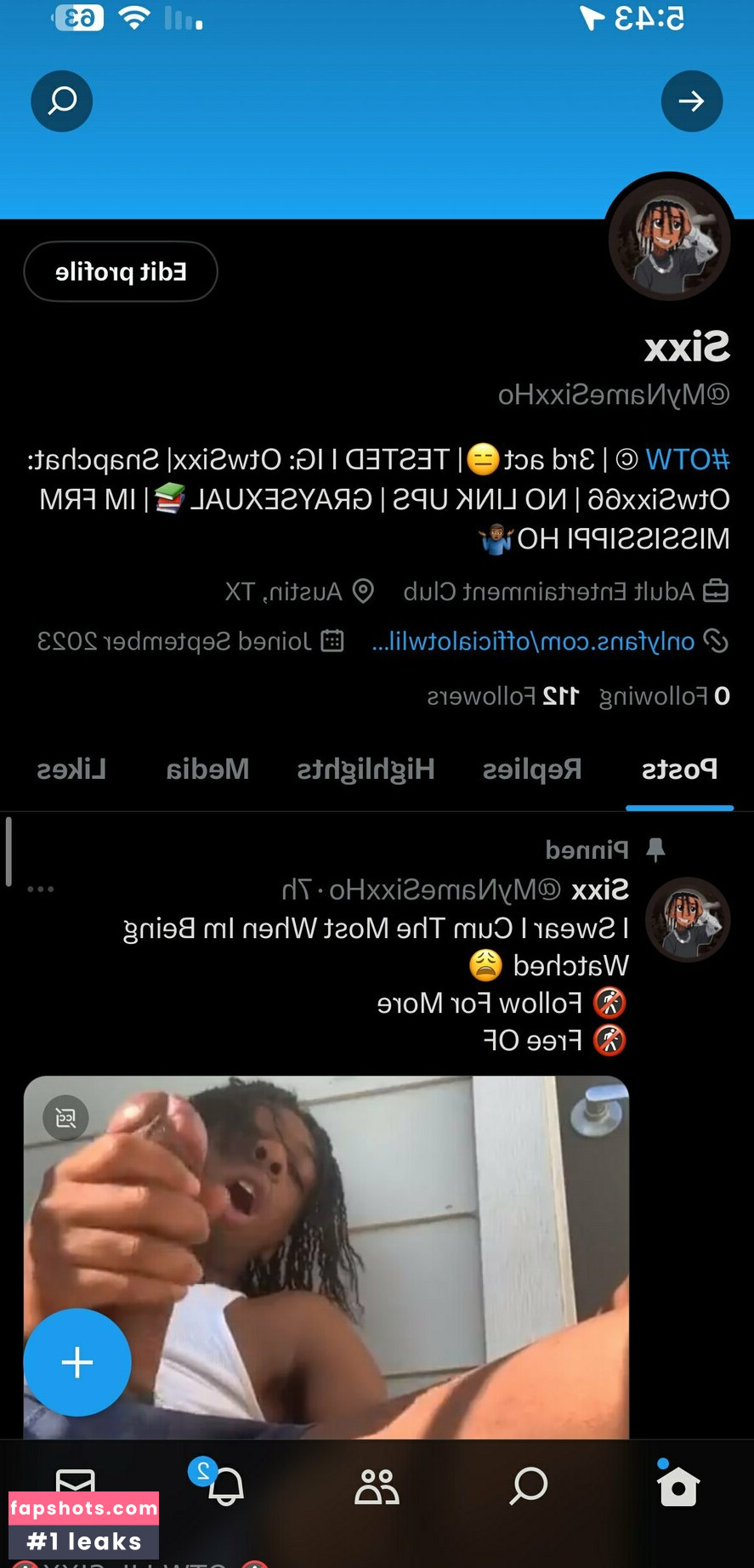Open Explore search in bottom navigation
The image size is (754, 1568).
tap(527, 1486)
